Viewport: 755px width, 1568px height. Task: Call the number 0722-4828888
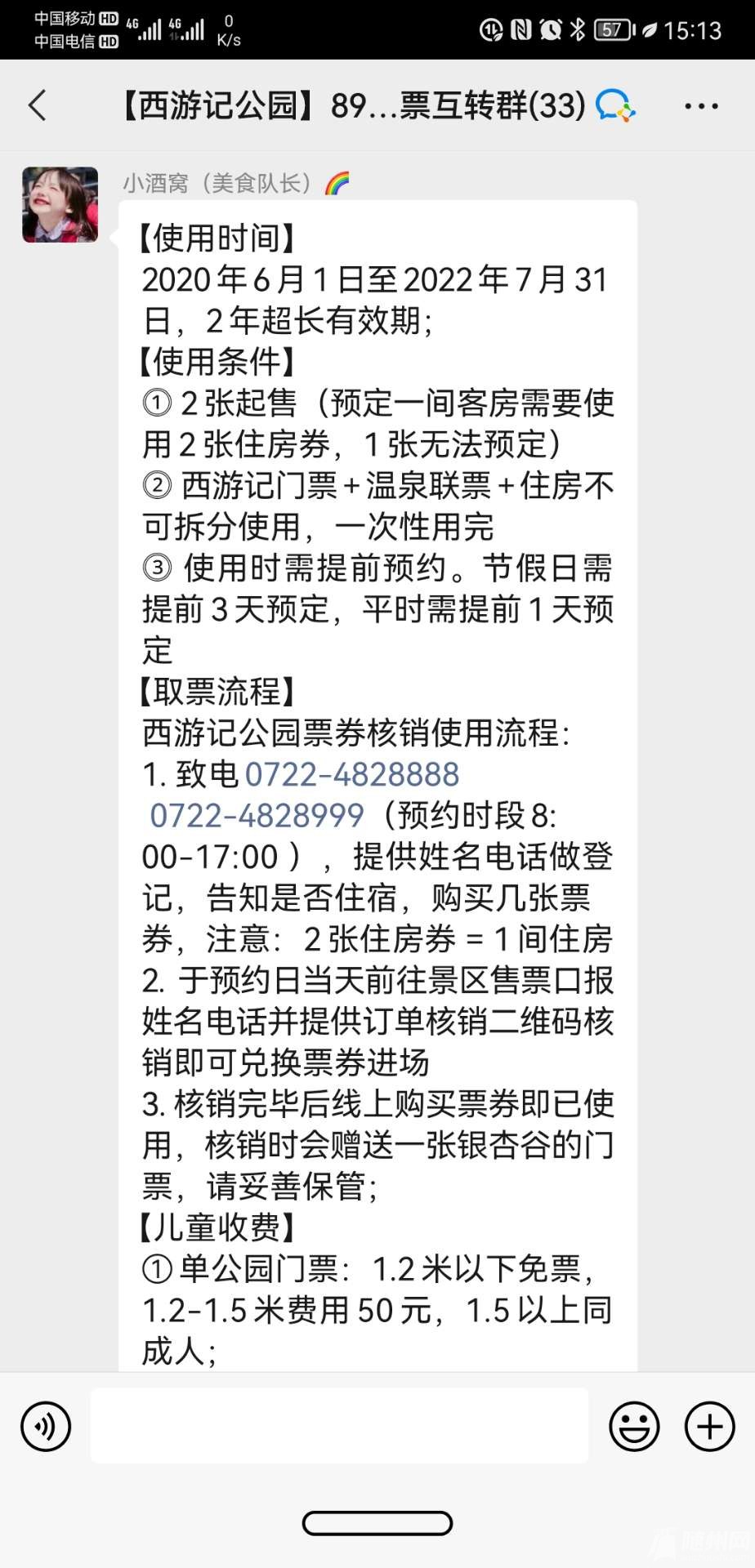(x=352, y=774)
